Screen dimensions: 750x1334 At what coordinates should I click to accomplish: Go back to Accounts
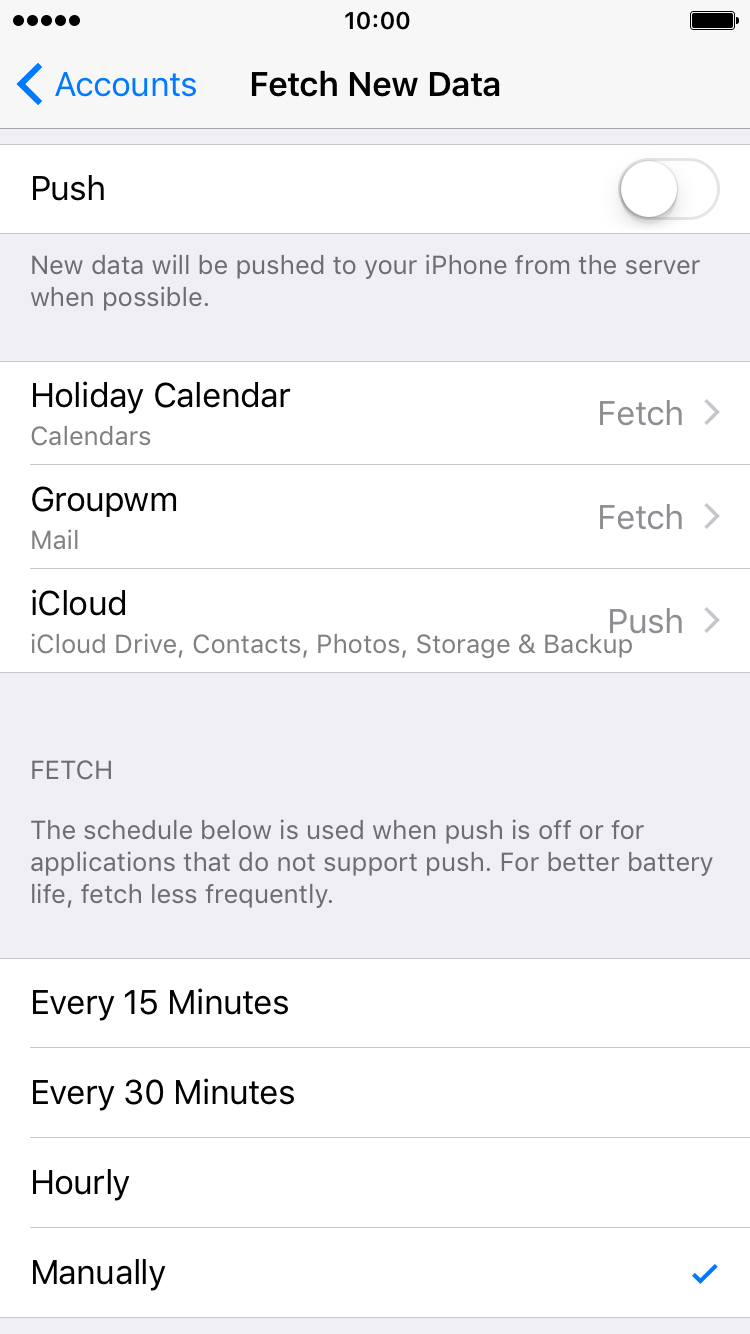(107, 85)
